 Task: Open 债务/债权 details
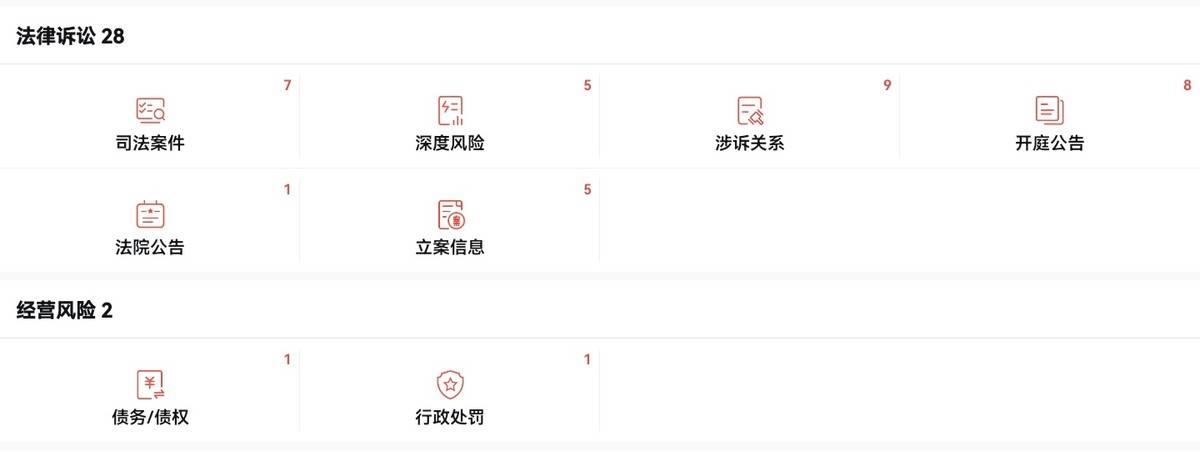tap(150, 397)
